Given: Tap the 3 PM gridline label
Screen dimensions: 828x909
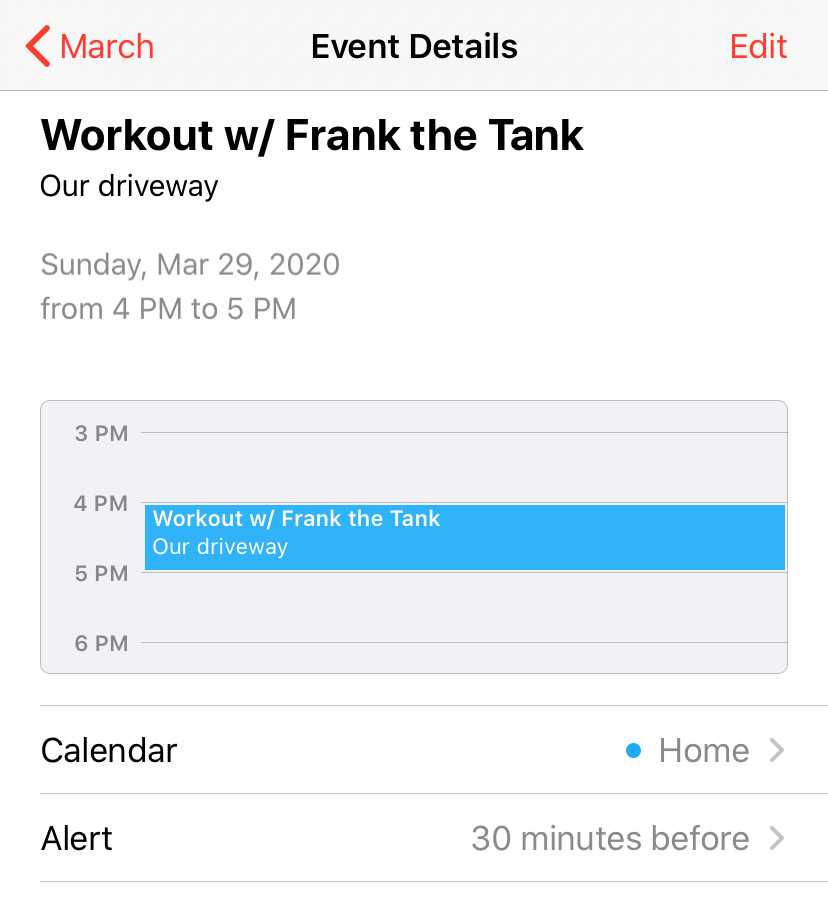Looking at the screenshot, I should click(x=100, y=433).
